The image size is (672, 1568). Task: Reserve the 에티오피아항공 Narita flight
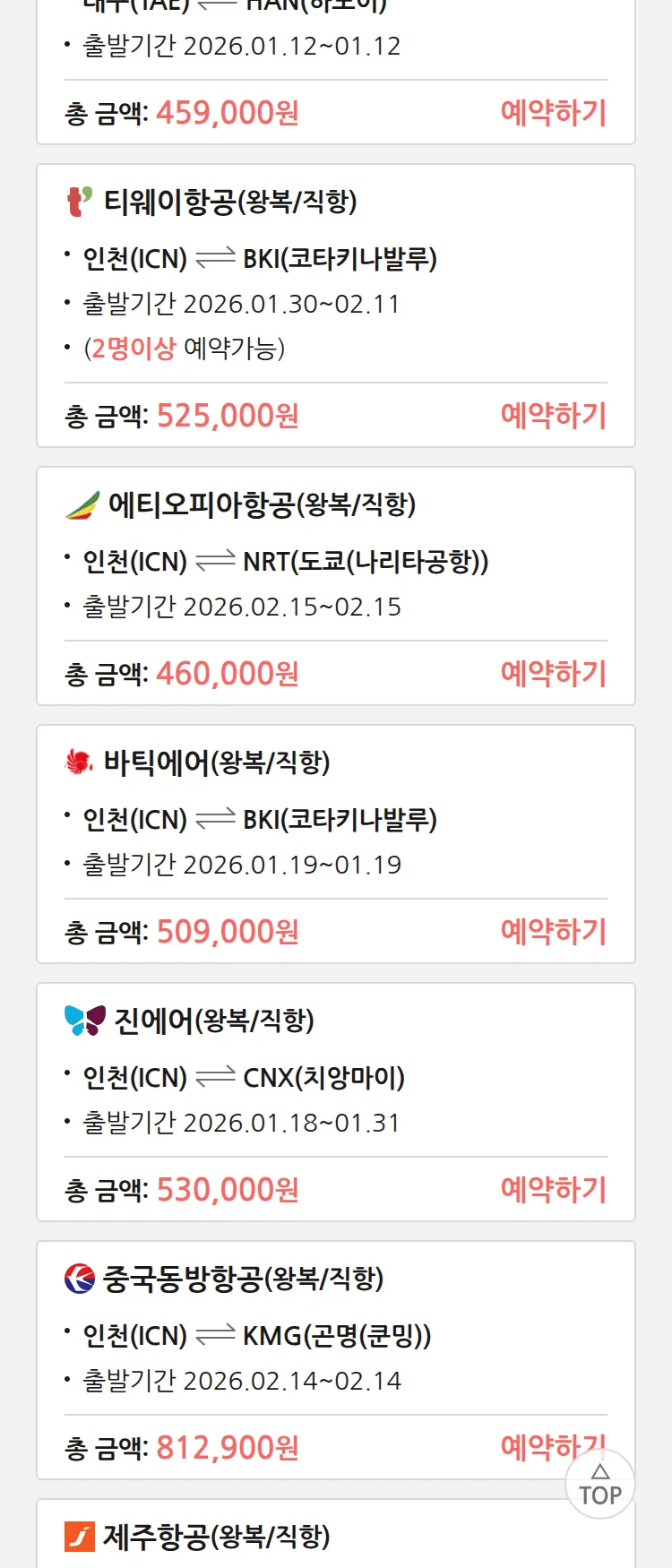click(553, 674)
